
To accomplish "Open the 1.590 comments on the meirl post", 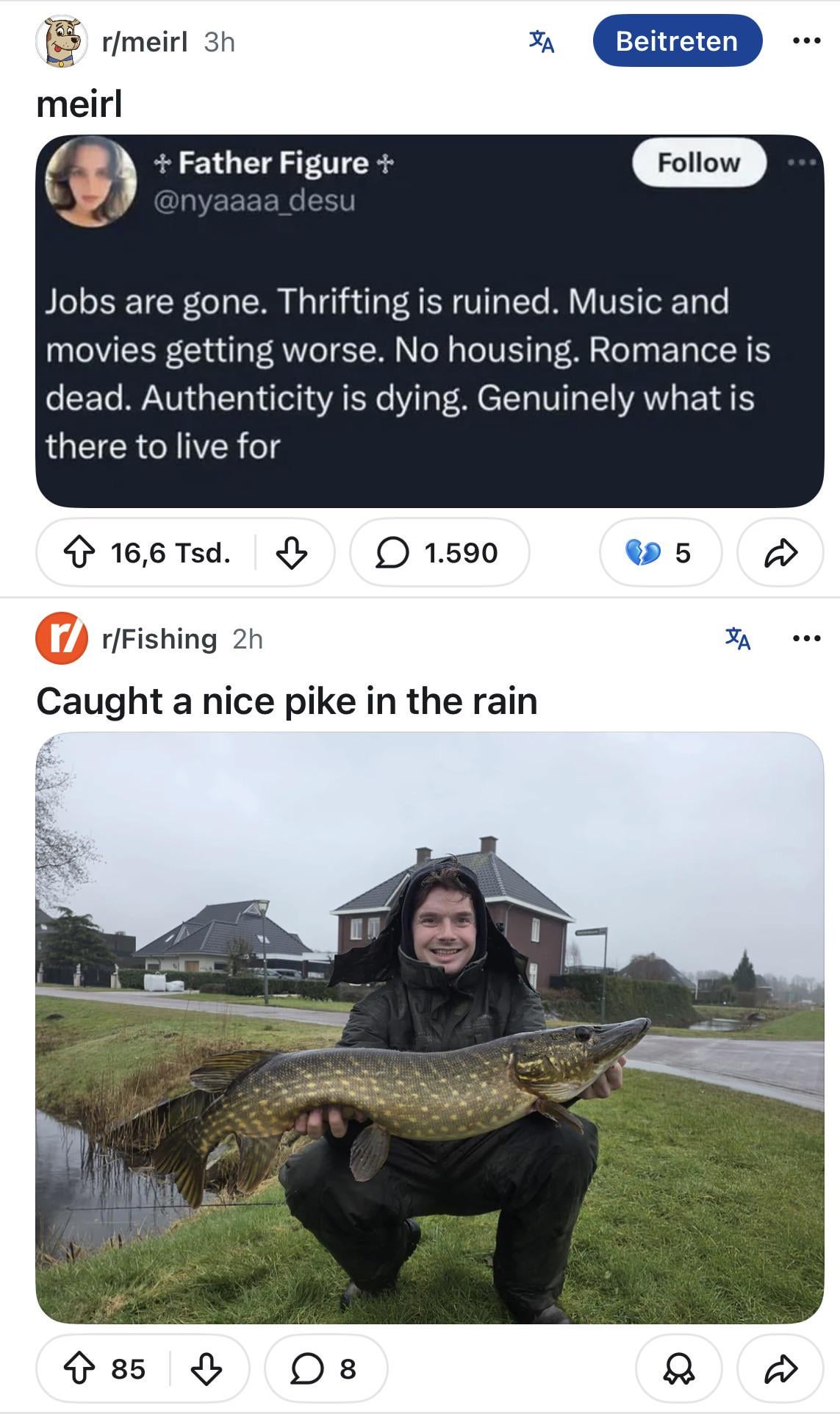I will 439,553.
